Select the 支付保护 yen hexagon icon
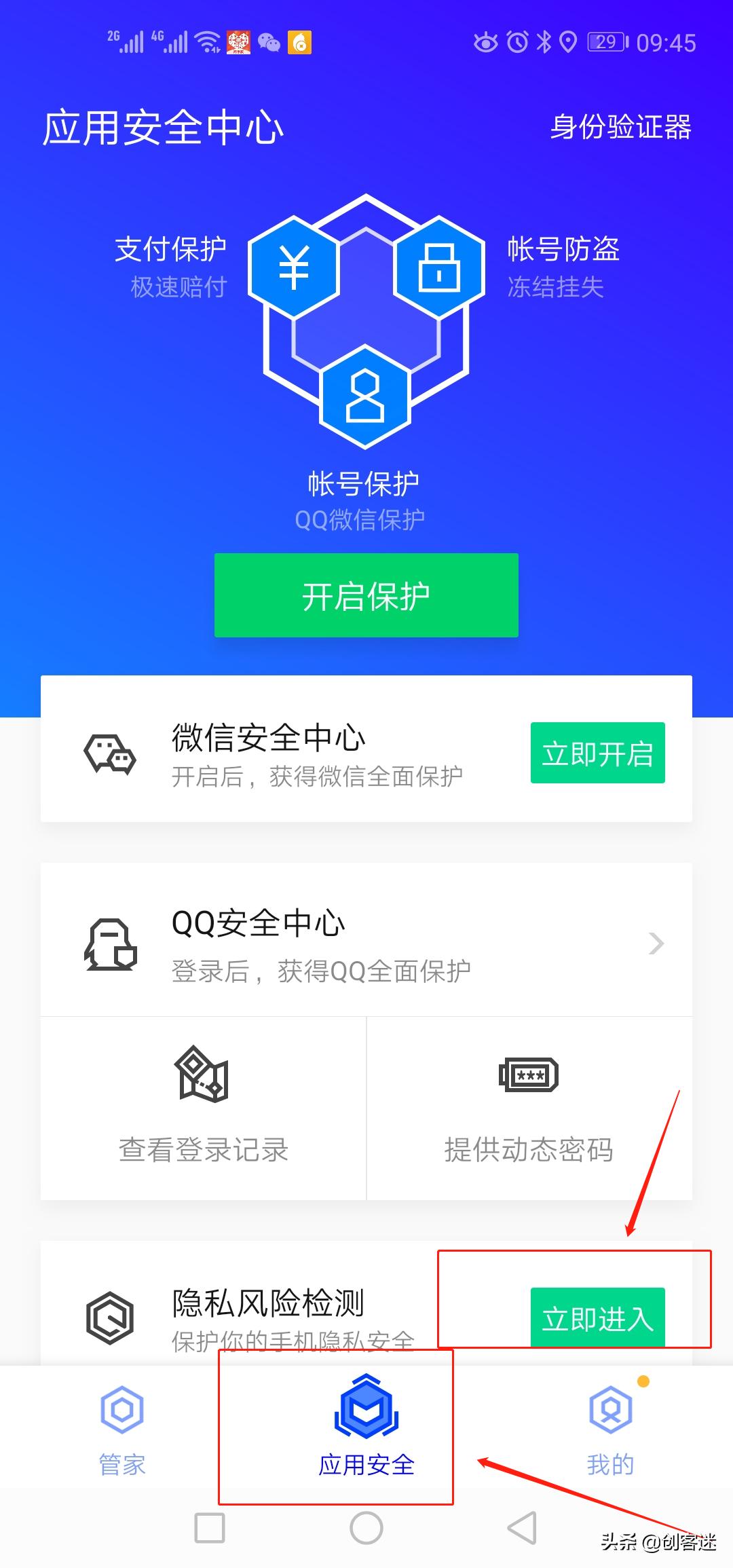The height and width of the screenshot is (1568, 733). pos(293,266)
